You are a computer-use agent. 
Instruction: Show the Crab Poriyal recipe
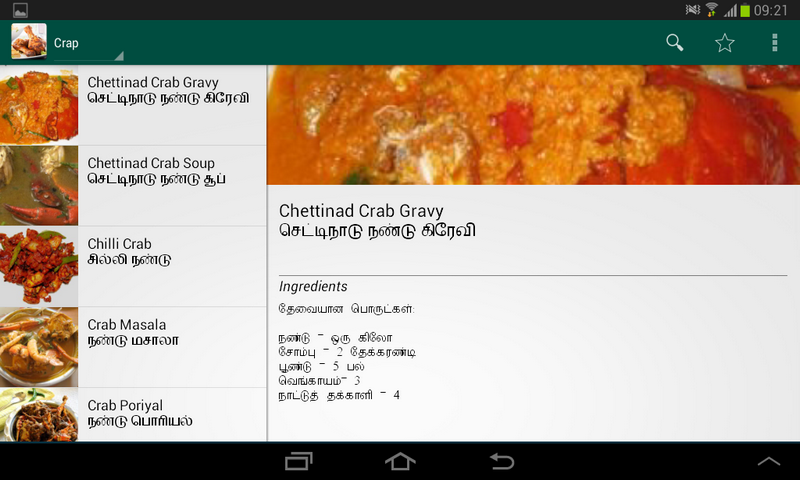(133, 414)
